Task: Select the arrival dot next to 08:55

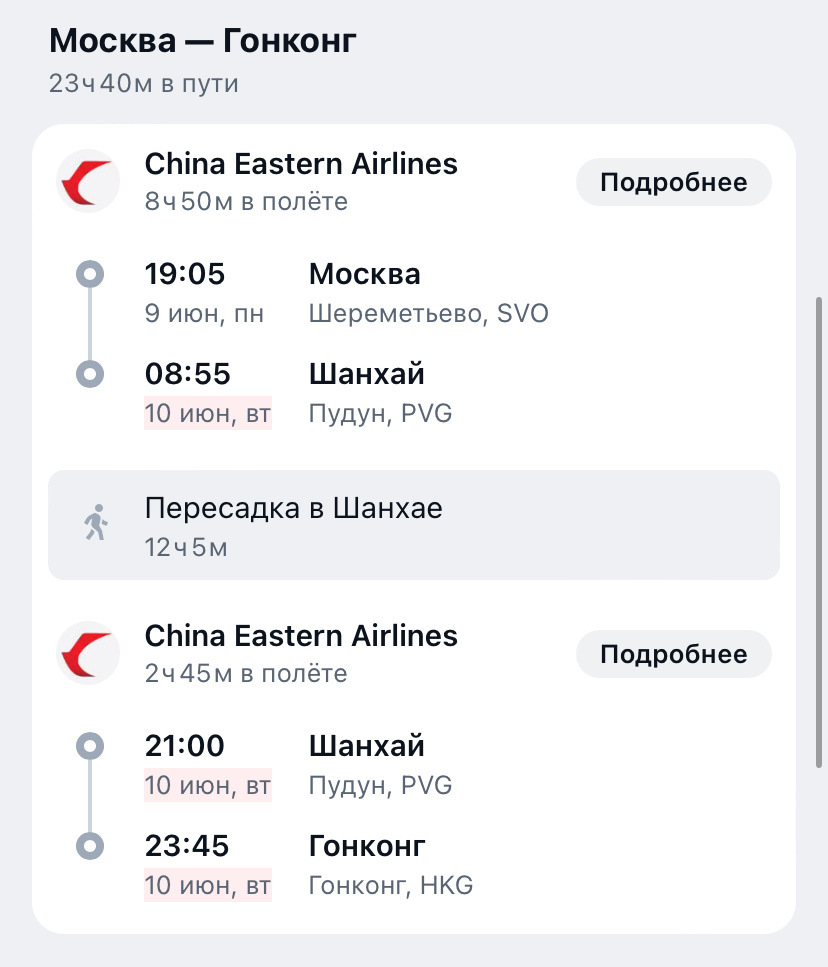Action: click(x=91, y=372)
